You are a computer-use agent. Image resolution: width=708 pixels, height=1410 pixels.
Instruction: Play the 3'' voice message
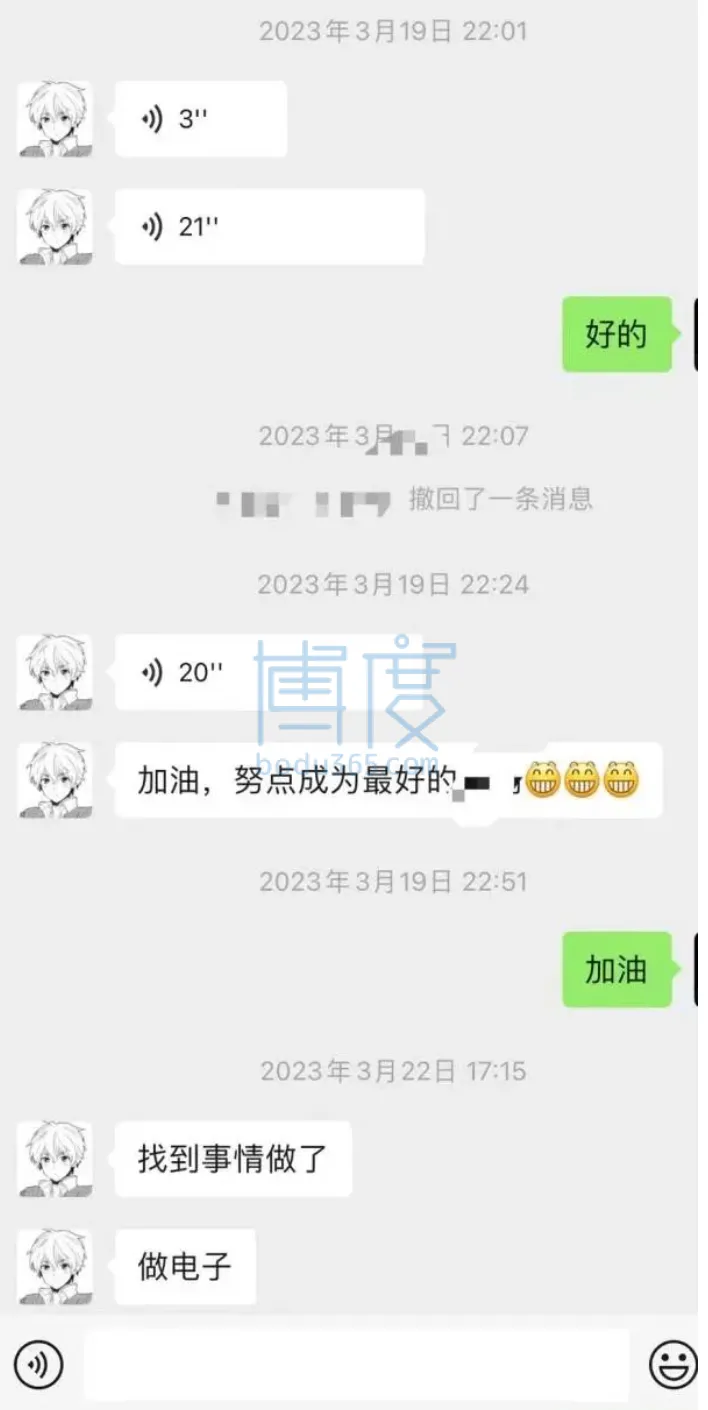coord(200,120)
